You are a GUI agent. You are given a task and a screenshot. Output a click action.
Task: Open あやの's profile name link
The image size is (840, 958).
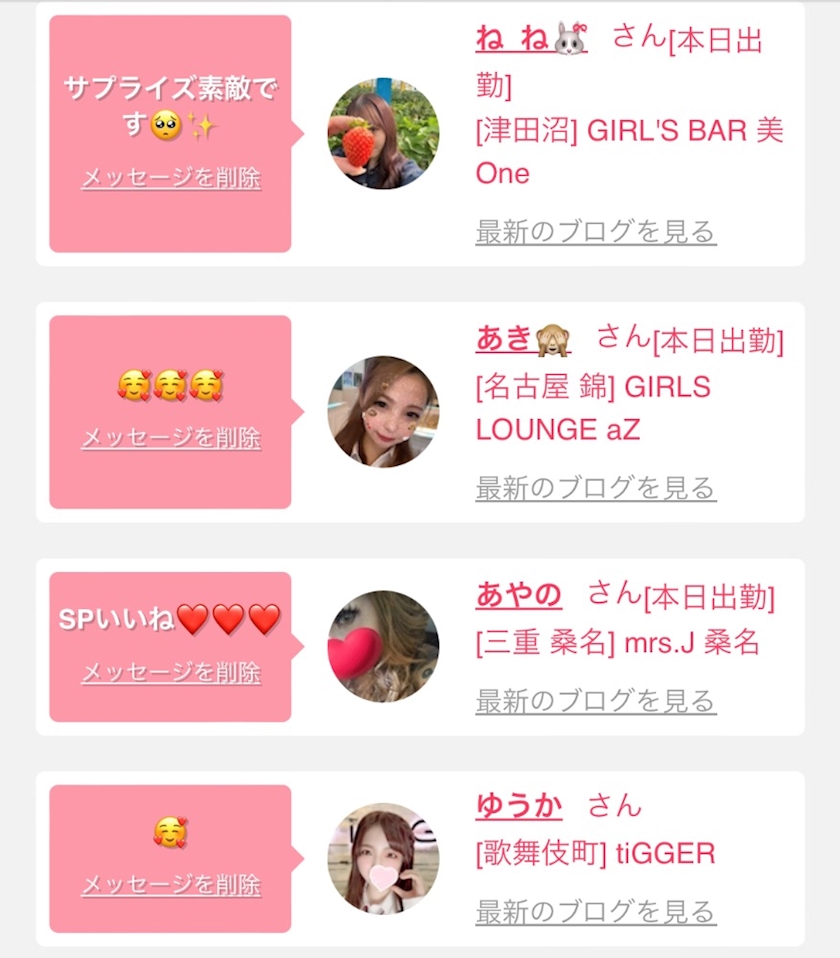(519, 594)
